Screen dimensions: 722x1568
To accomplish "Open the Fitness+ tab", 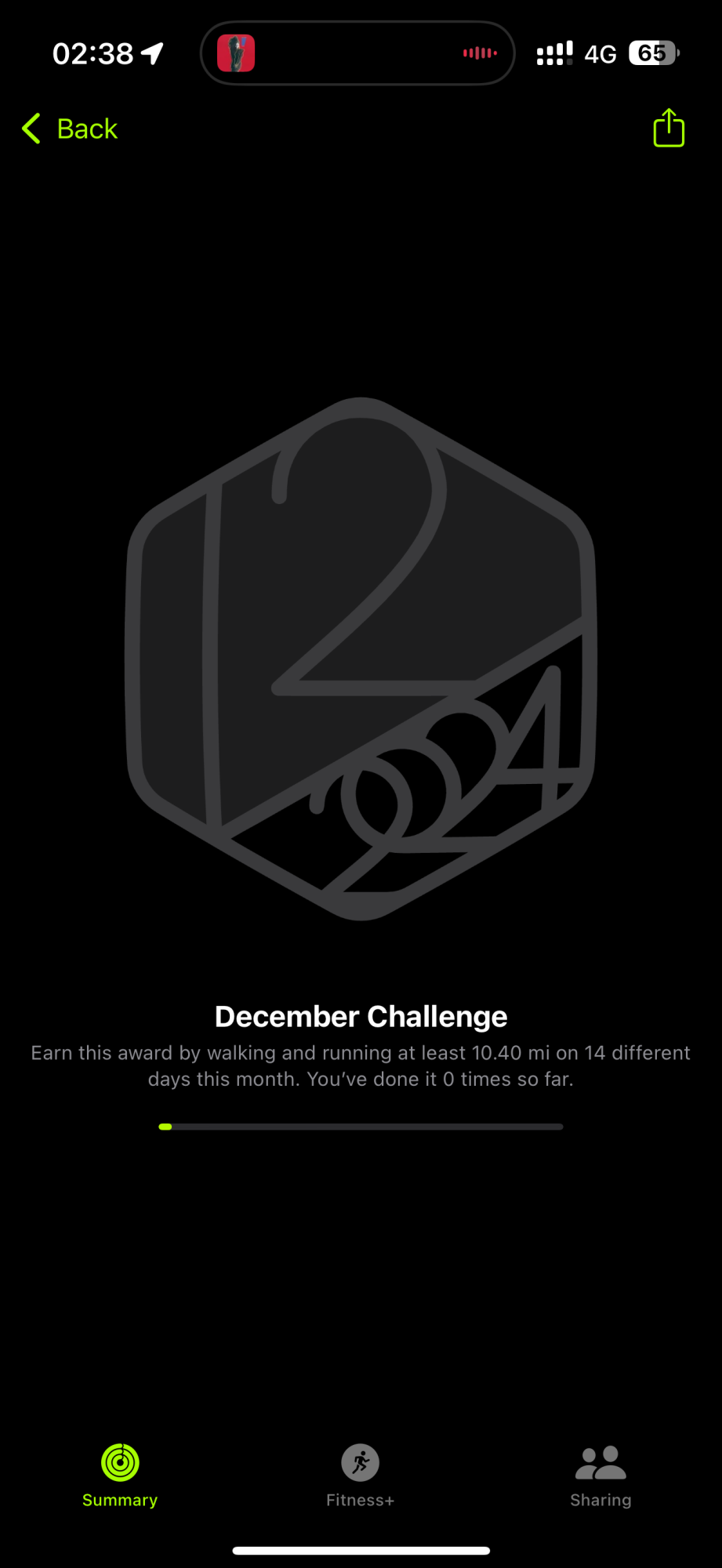I will click(360, 1475).
